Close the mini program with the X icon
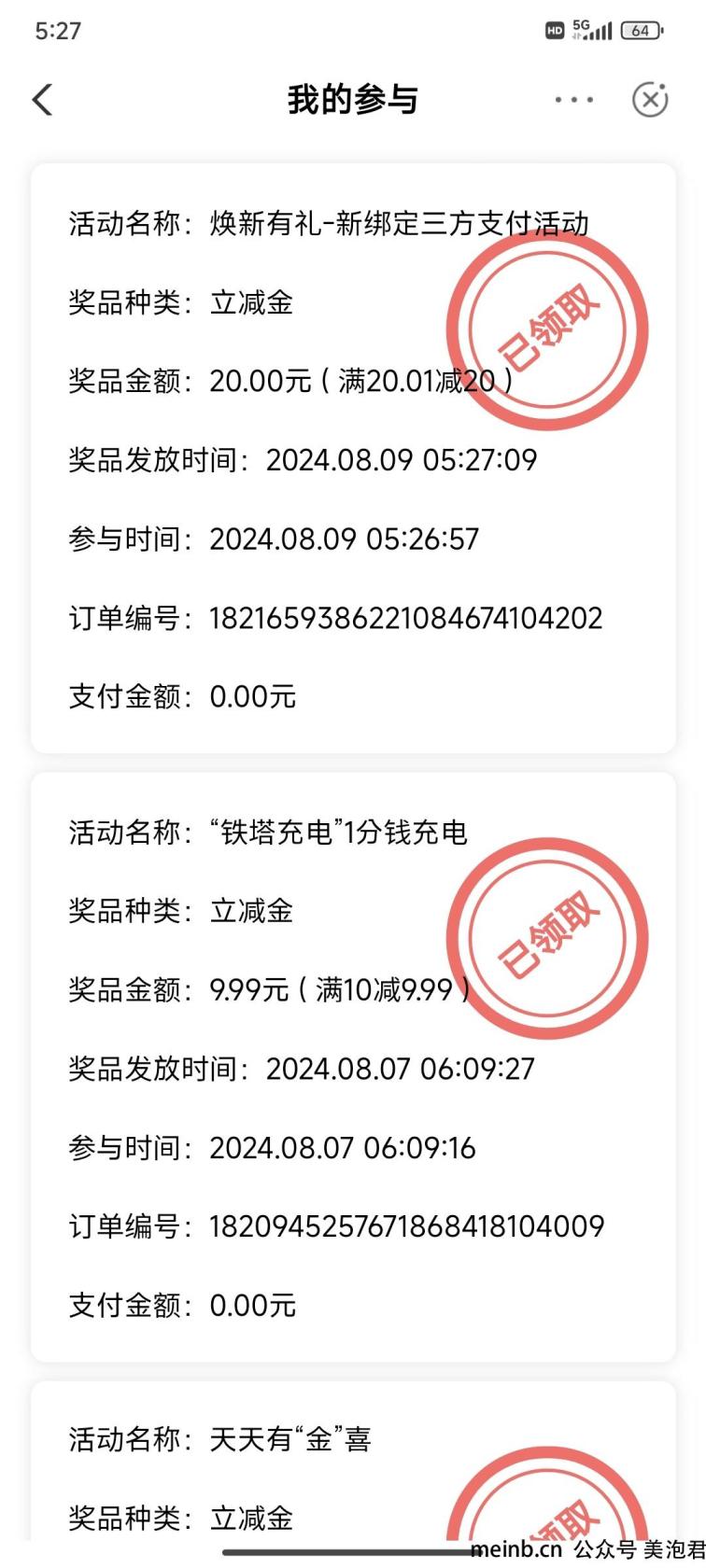 coord(650,100)
